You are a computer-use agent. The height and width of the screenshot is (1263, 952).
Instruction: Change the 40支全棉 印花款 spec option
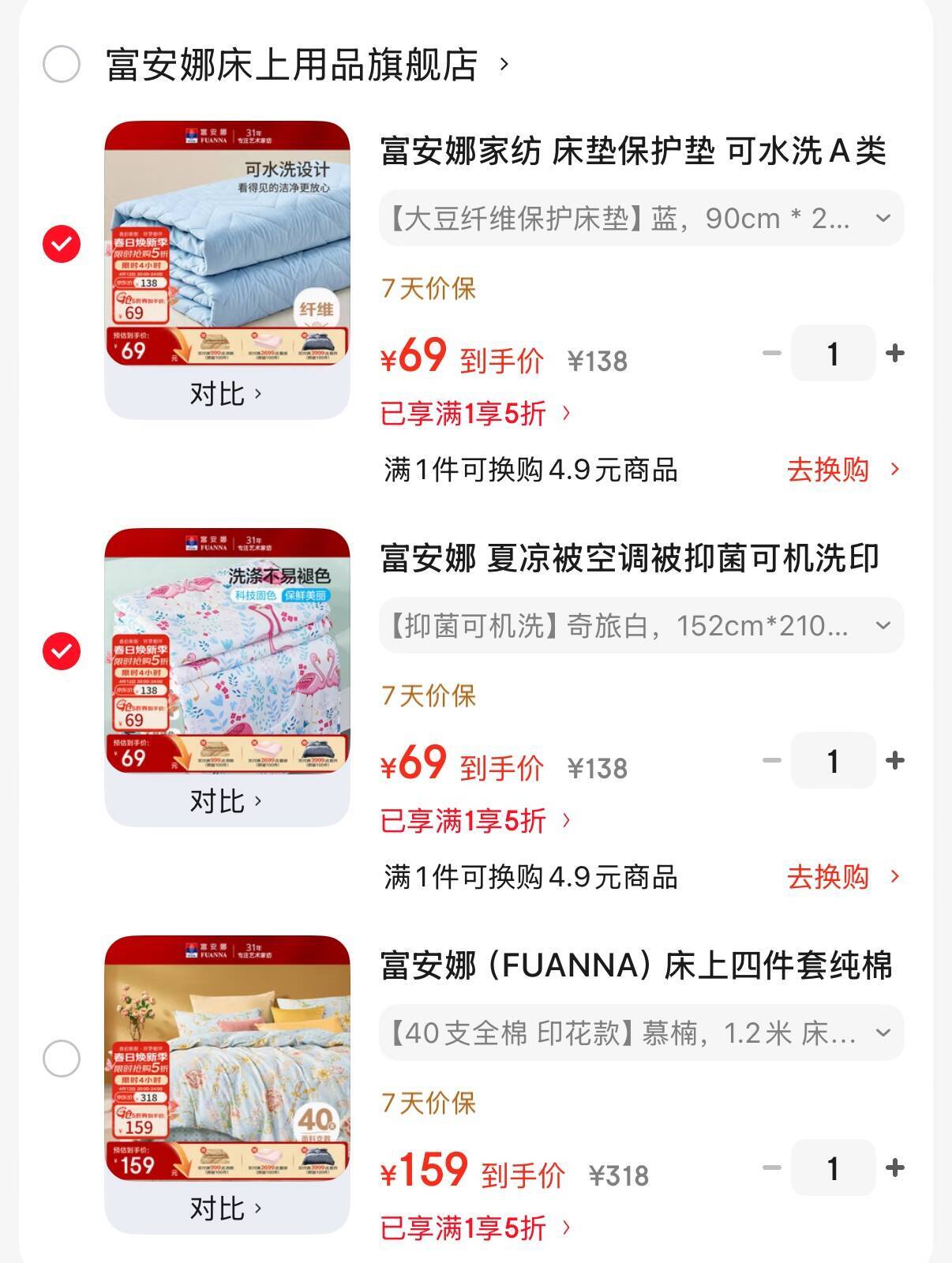(x=641, y=1033)
